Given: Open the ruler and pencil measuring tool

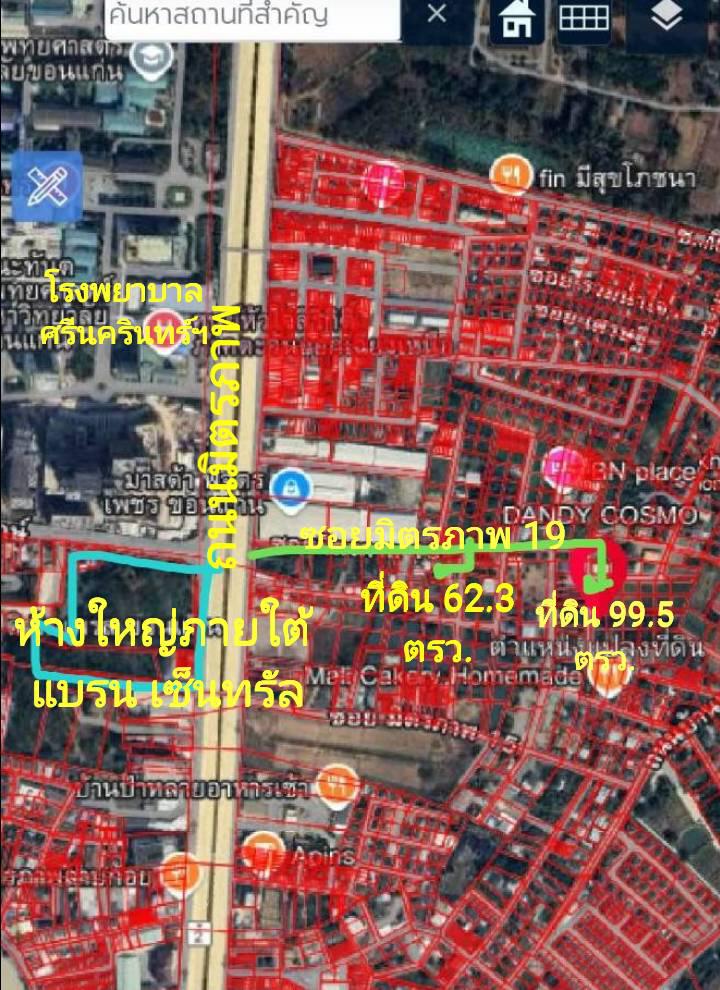Looking at the screenshot, I should point(47,186).
